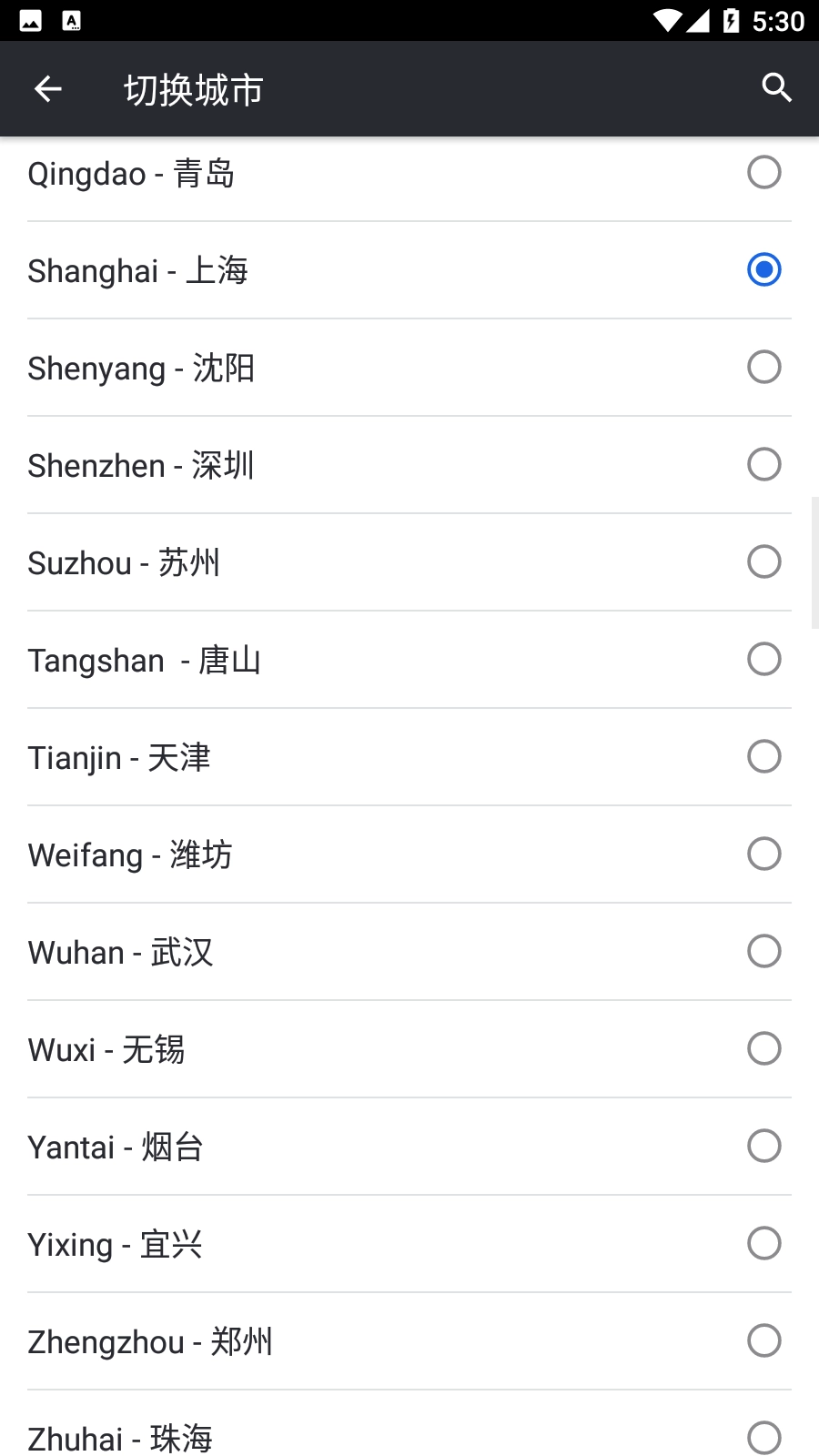Deselect the Shanghai radio button

tap(763, 269)
